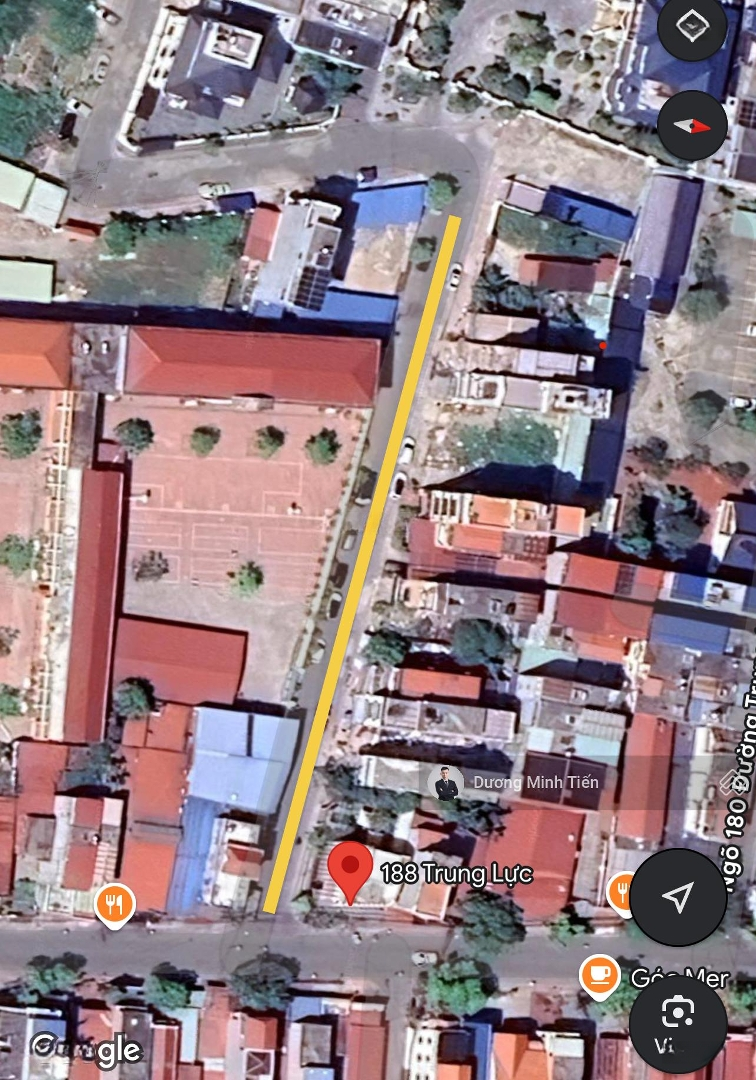Open the Dương Minh Tiến place marker
This screenshot has height=1080, width=756.
click(446, 783)
